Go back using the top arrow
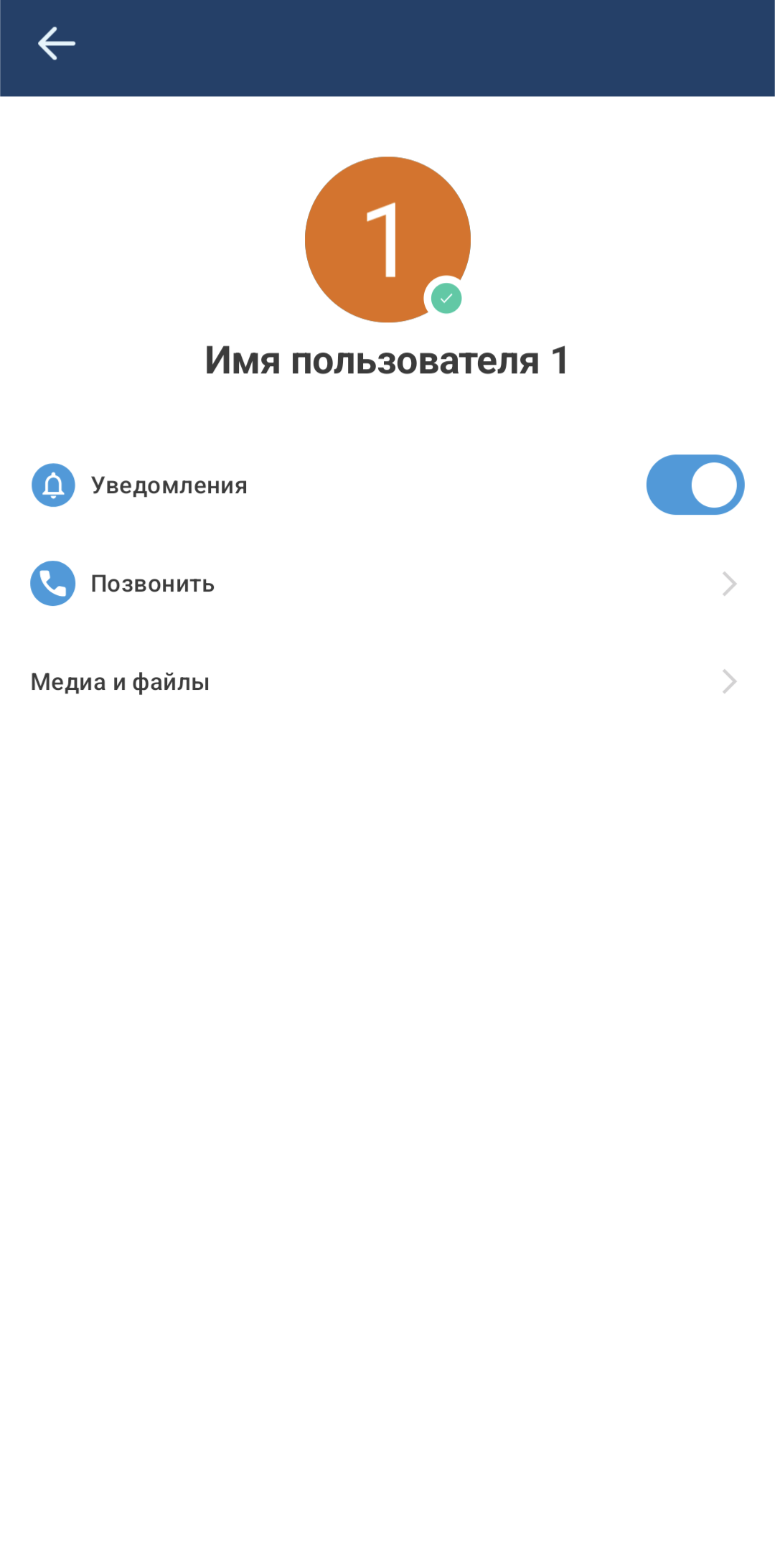The width and height of the screenshot is (775, 1568). coord(56,44)
